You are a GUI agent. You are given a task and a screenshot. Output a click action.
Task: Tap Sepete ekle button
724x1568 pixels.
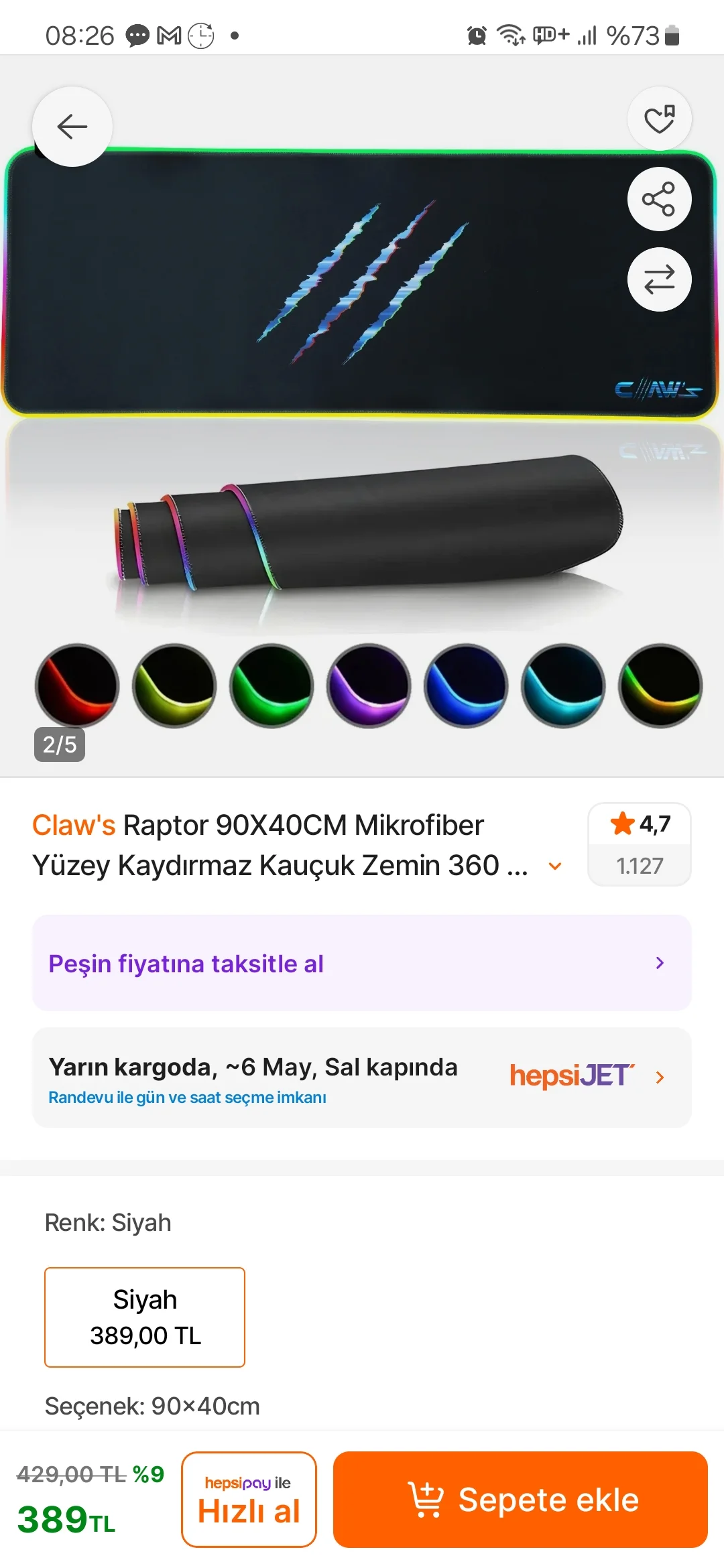click(x=520, y=1499)
